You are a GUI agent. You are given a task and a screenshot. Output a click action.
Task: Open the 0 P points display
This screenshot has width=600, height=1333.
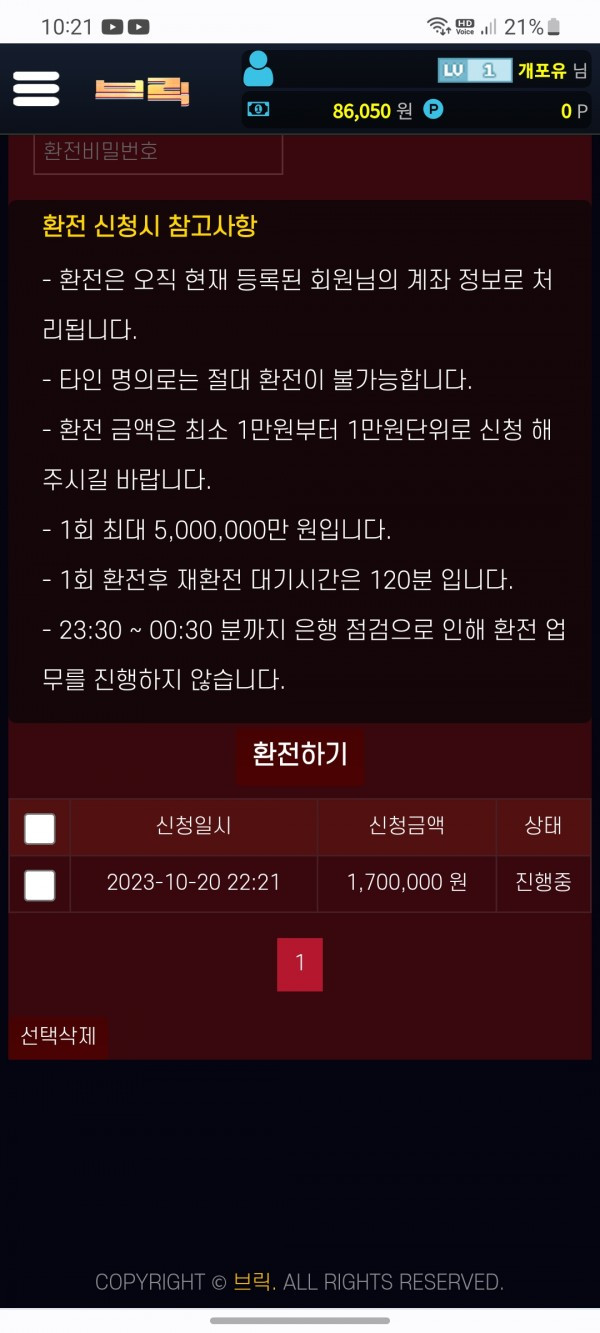pyautogui.click(x=573, y=111)
